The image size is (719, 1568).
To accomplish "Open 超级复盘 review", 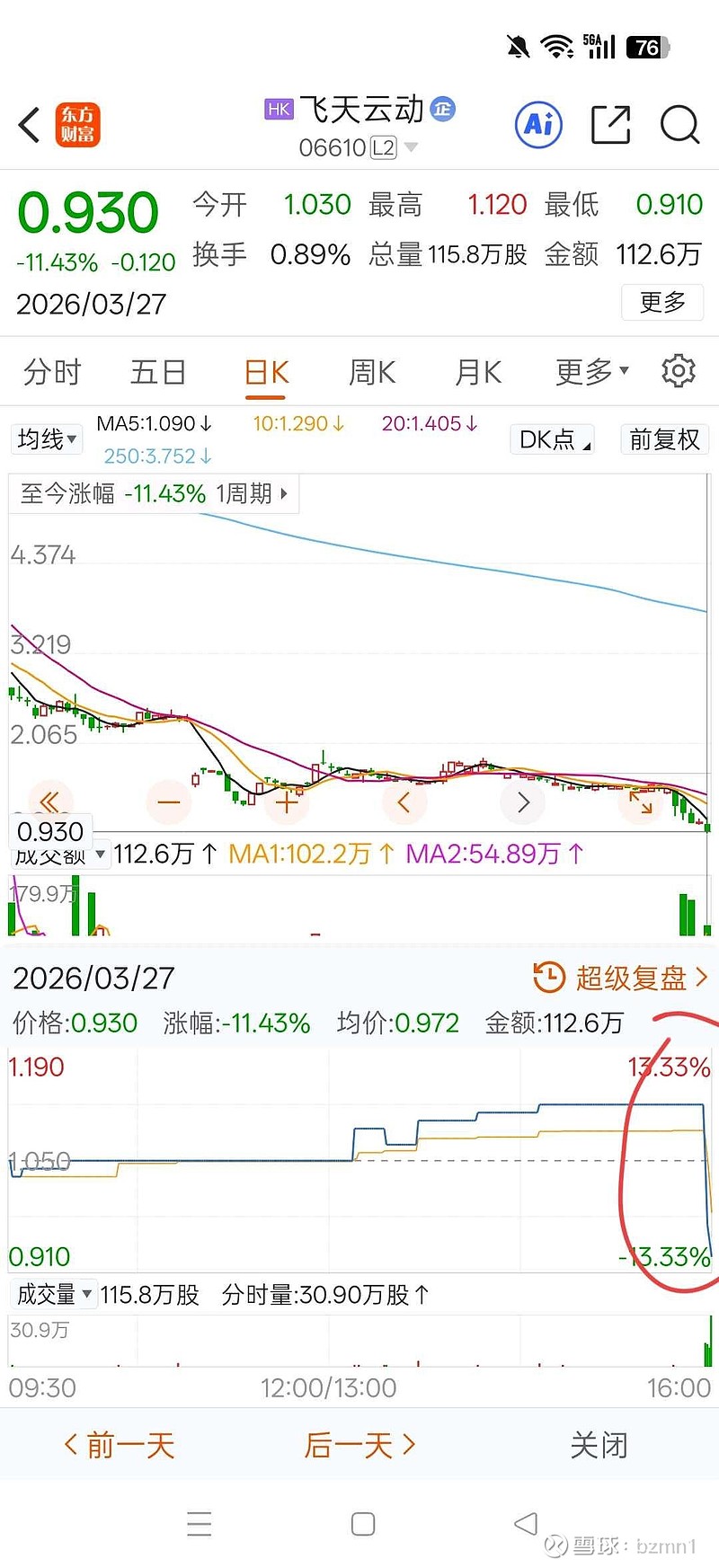I will click(621, 978).
